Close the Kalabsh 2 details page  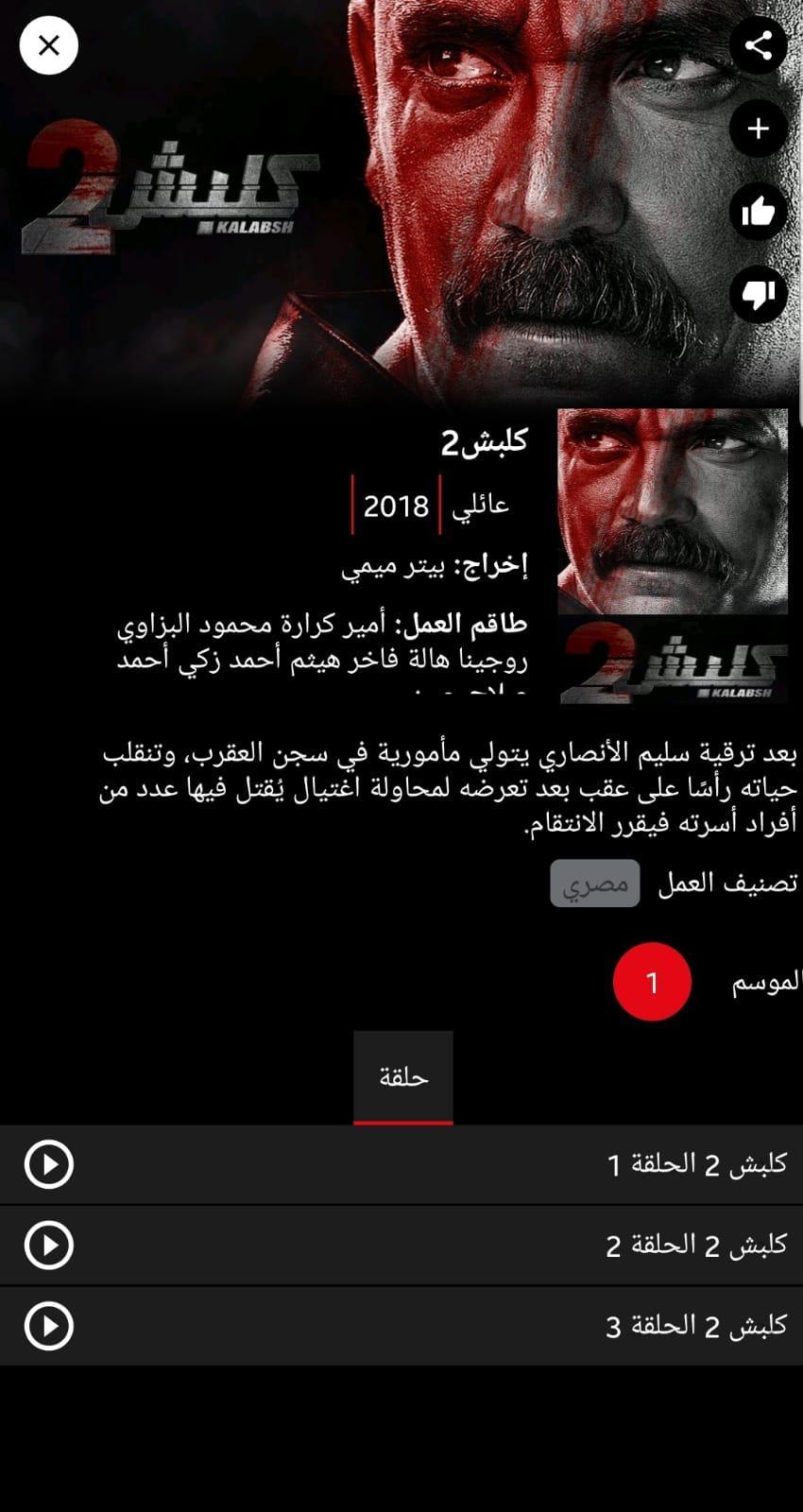pyautogui.click(x=48, y=44)
